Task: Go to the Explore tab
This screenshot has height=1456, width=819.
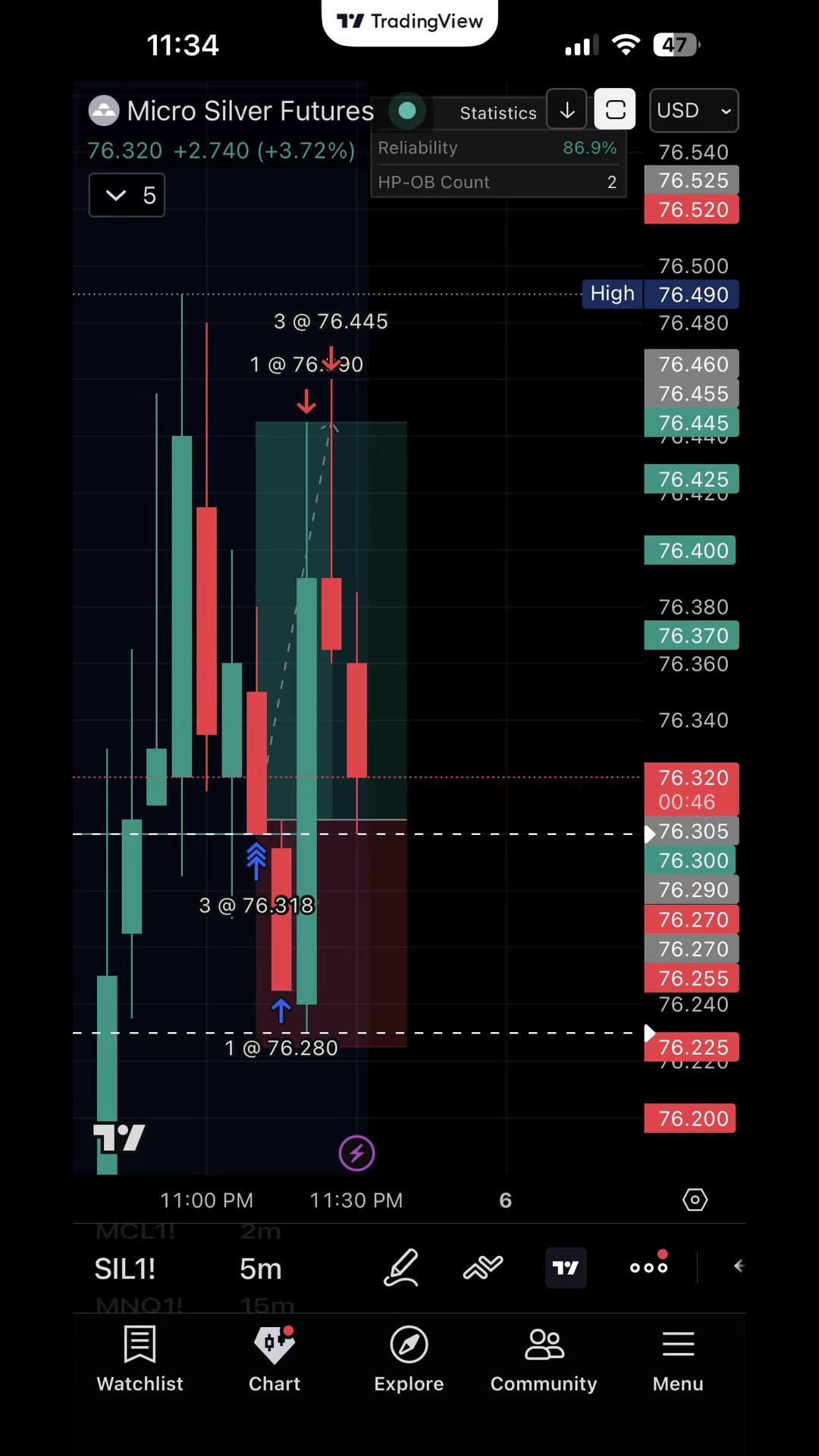Action: click(409, 1359)
